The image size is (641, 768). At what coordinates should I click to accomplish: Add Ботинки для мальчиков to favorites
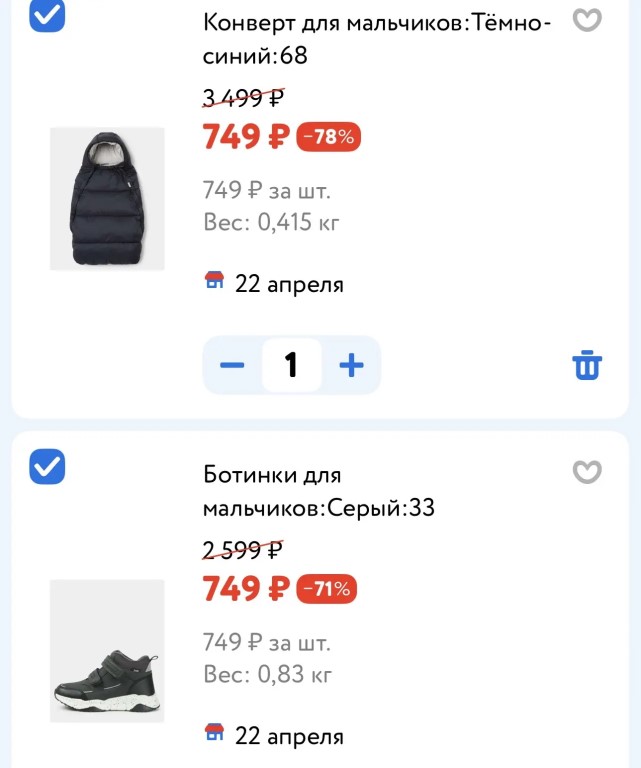pos(587,472)
